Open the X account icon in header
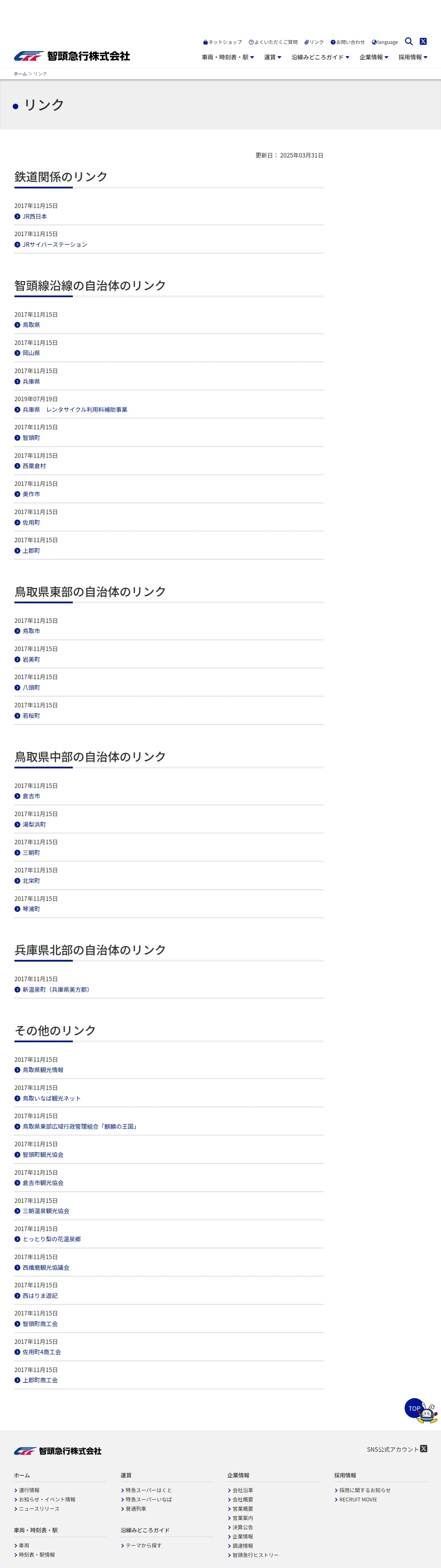 (x=423, y=42)
